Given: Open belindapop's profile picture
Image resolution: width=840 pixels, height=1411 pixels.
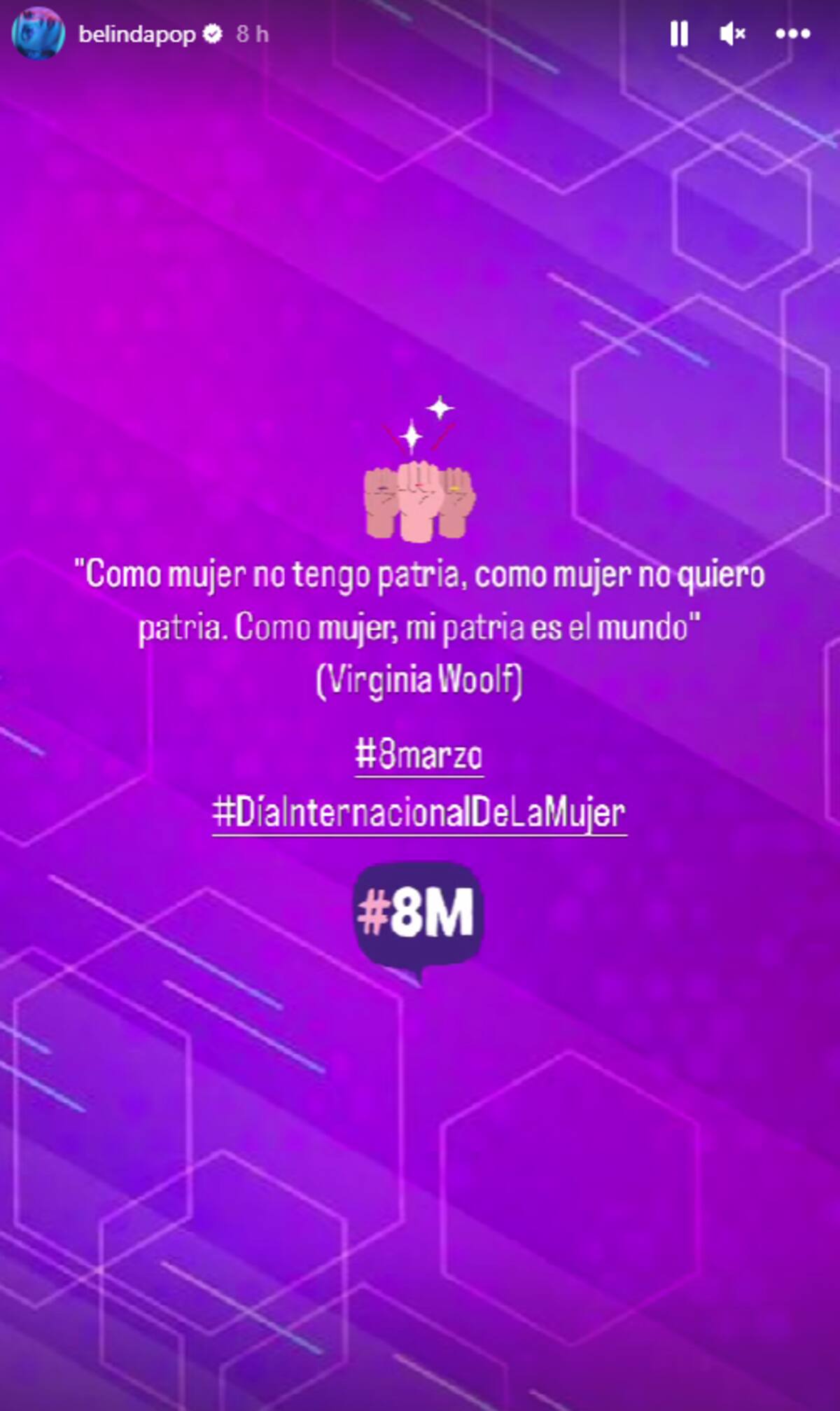Looking at the screenshot, I should coord(38,34).
